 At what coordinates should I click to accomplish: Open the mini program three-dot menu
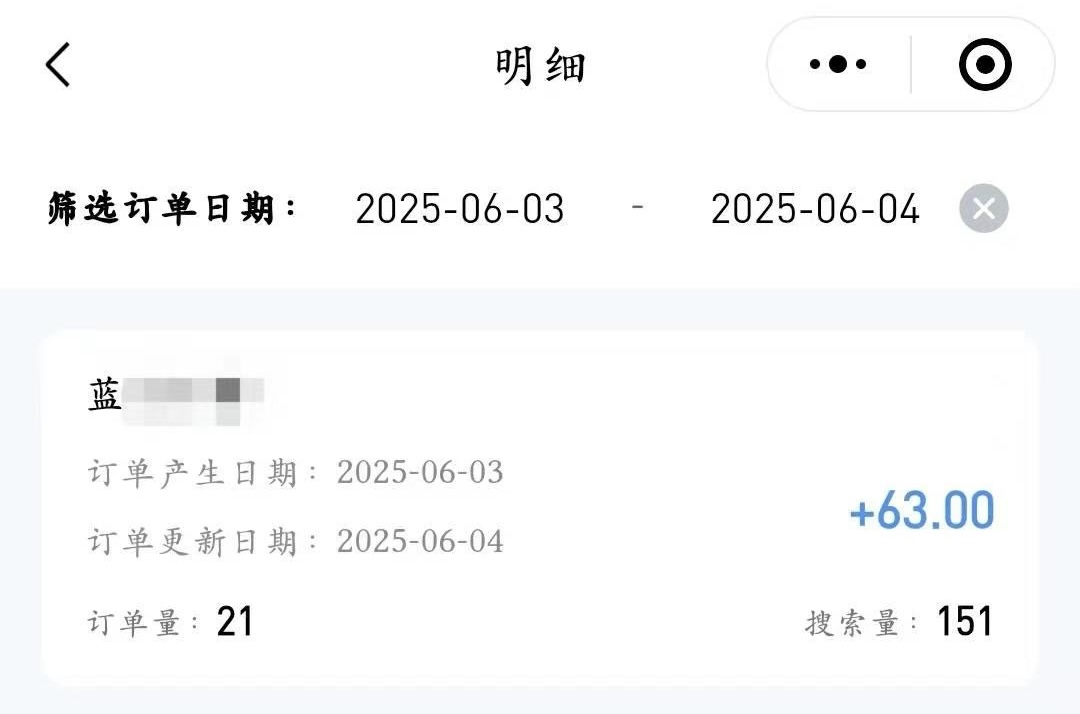click(x=838, y=65)
